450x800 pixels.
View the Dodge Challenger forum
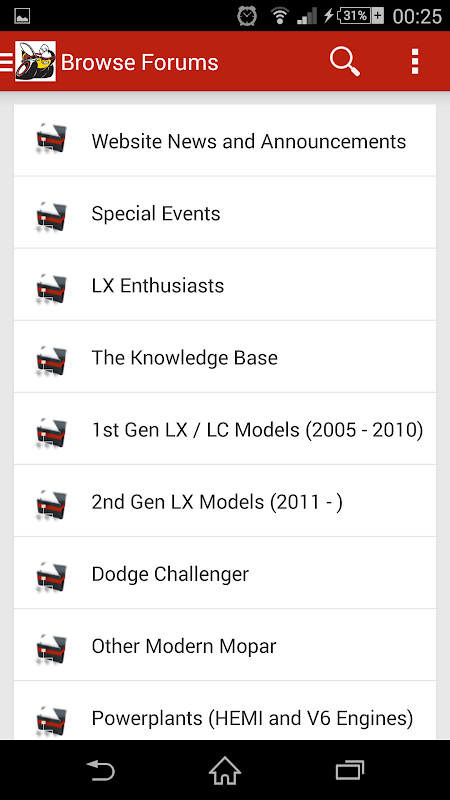point(225,572)
